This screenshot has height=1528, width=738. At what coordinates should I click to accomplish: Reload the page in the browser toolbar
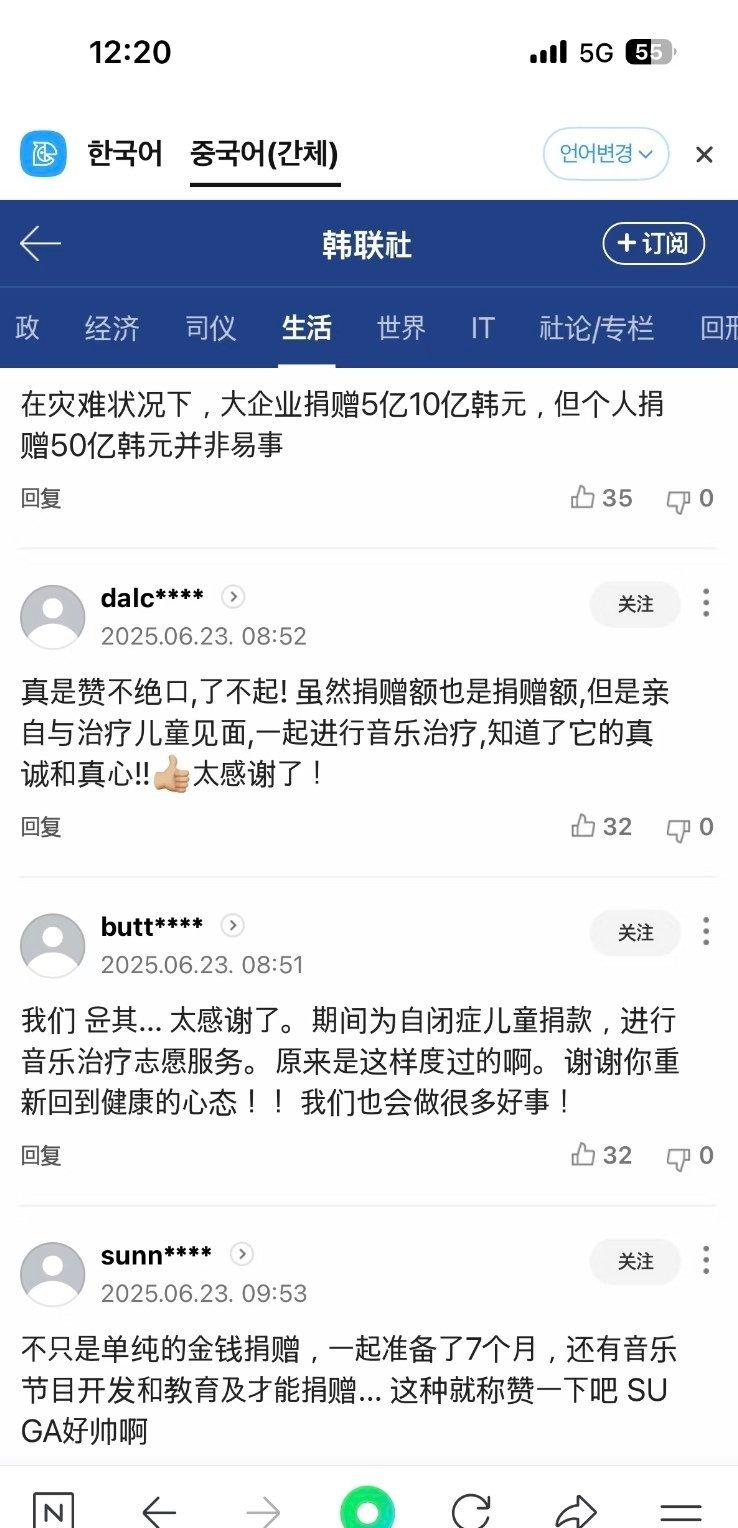pos(471,1510)
